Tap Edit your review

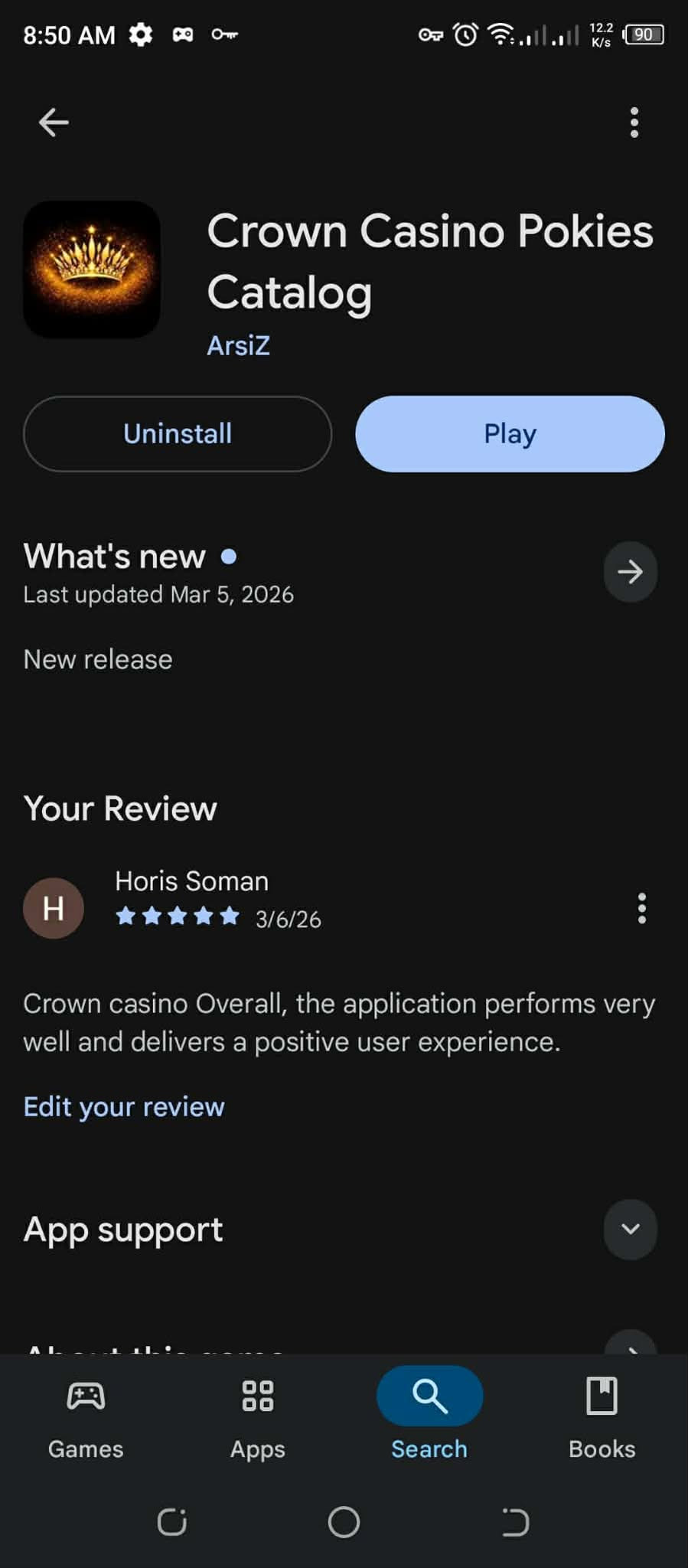pyautogui.click(x=124, y=1107)
